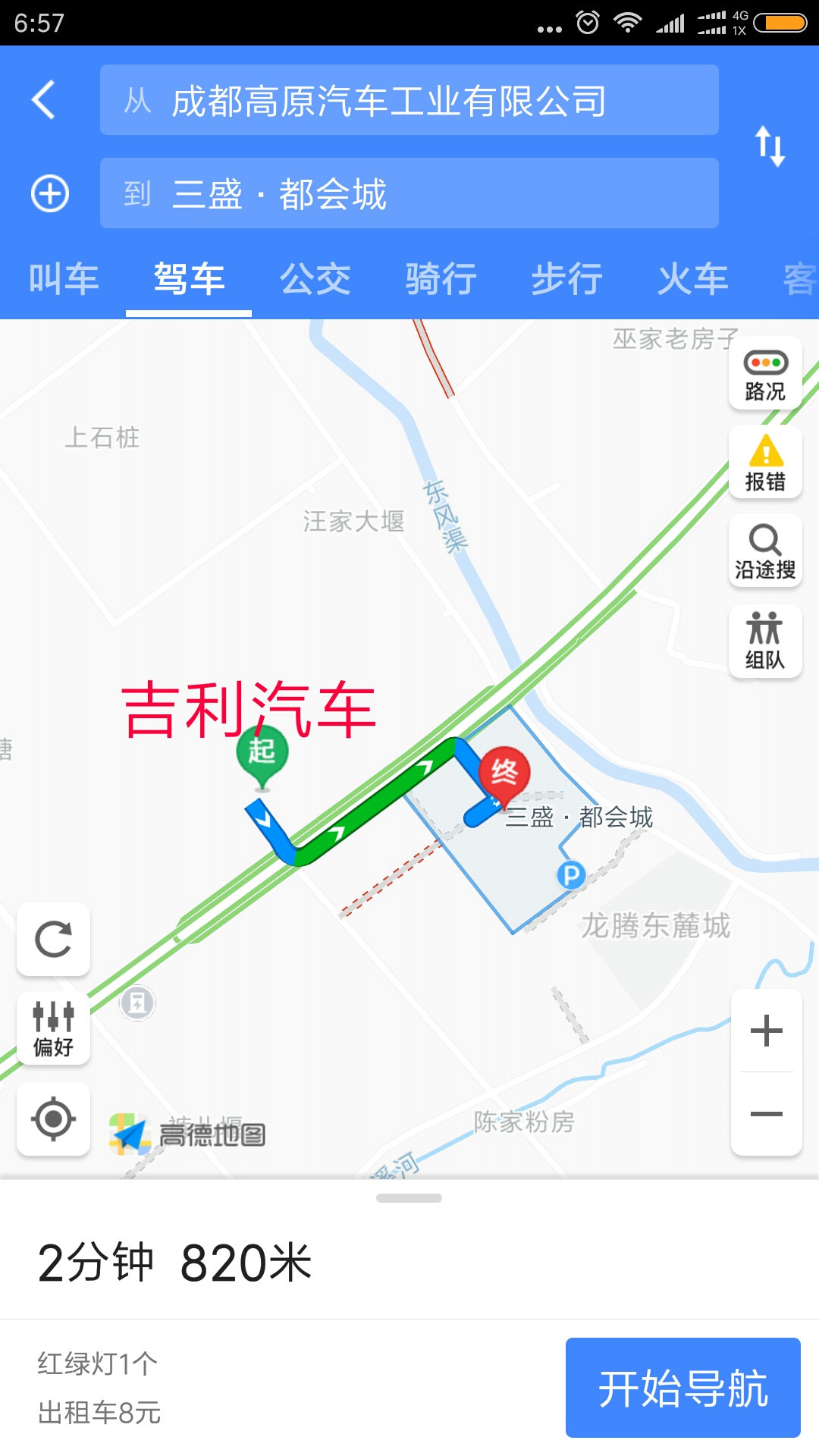This screenshot has height=1456, width=819.
Task: Zoom out using the minus map control
Action: (767, 1113)
